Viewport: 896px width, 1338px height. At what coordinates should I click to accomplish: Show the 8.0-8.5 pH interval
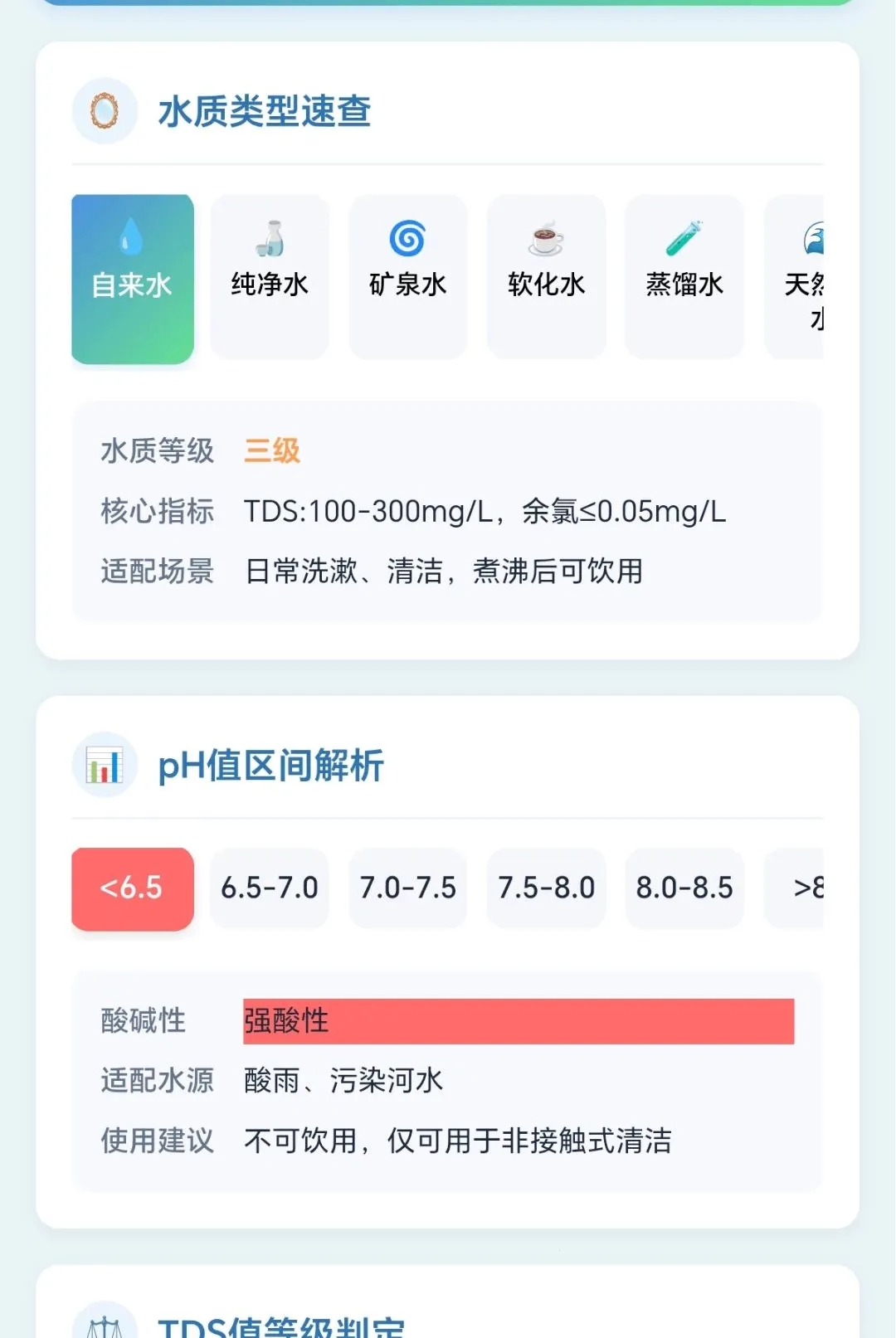(684, 888)
